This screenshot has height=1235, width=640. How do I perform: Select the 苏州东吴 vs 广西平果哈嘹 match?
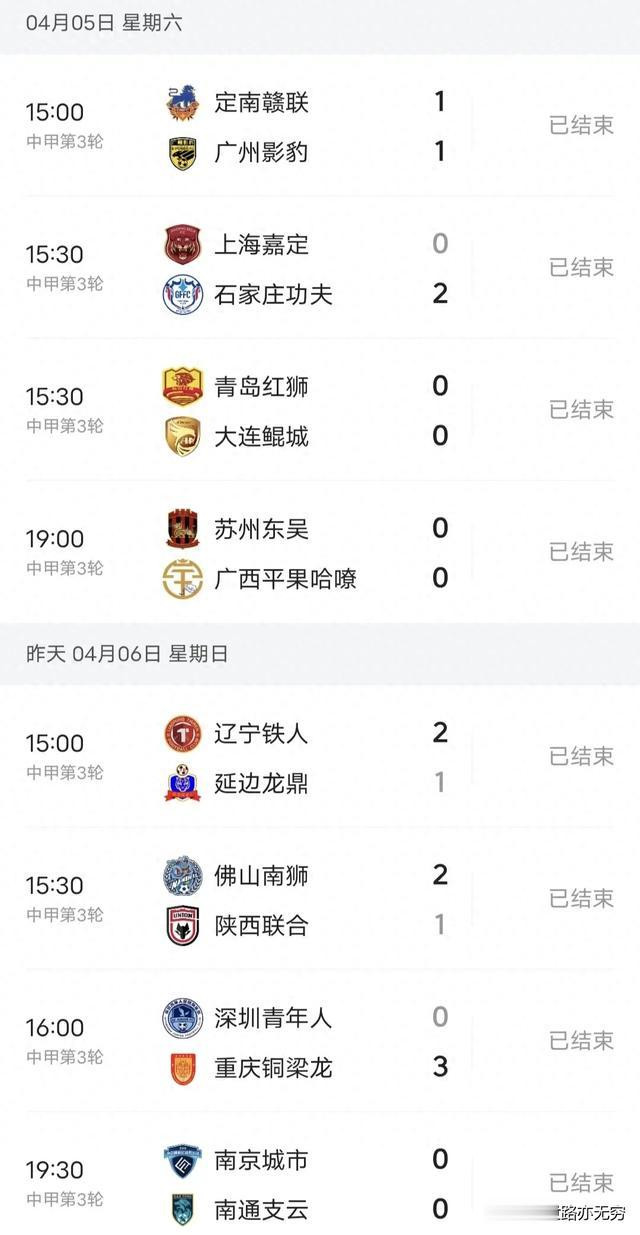point(320,552)
